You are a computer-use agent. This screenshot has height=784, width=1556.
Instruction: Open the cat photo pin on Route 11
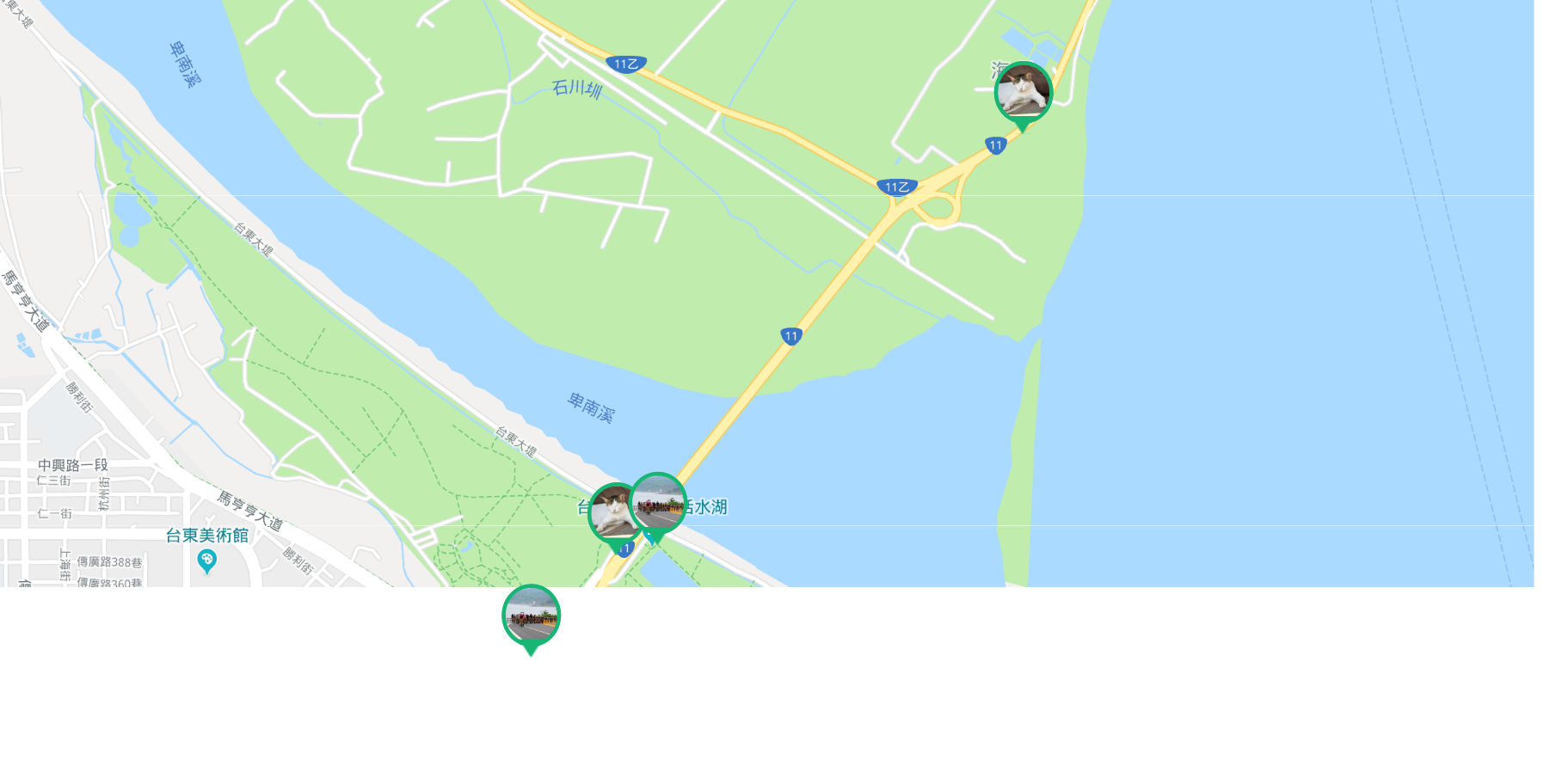1023,90
